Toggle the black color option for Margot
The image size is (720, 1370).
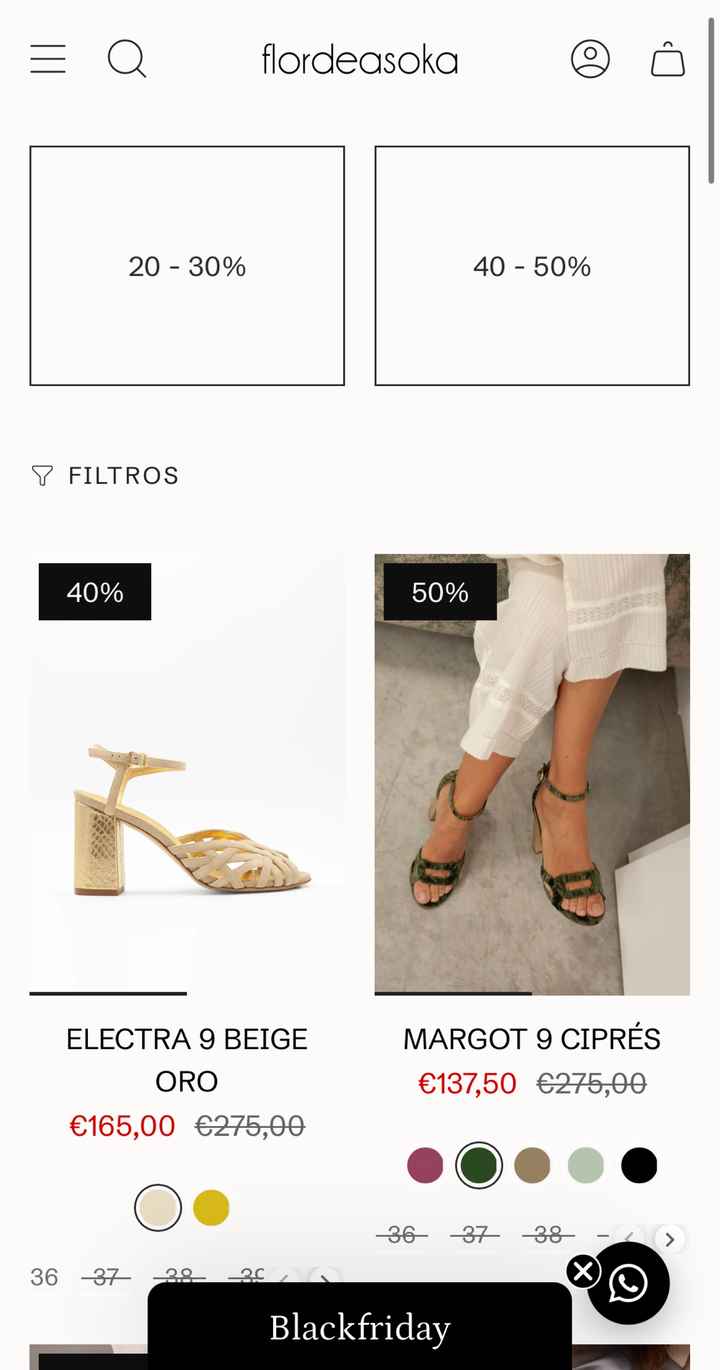pos(639,1165)
